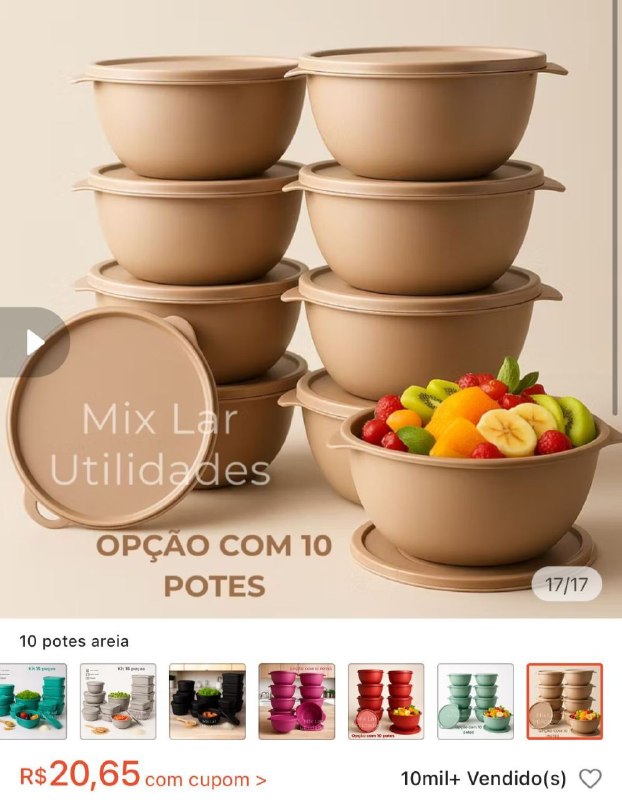Choose the black pots thumbnail
This screenshot has height=800, width=622.
207,701
